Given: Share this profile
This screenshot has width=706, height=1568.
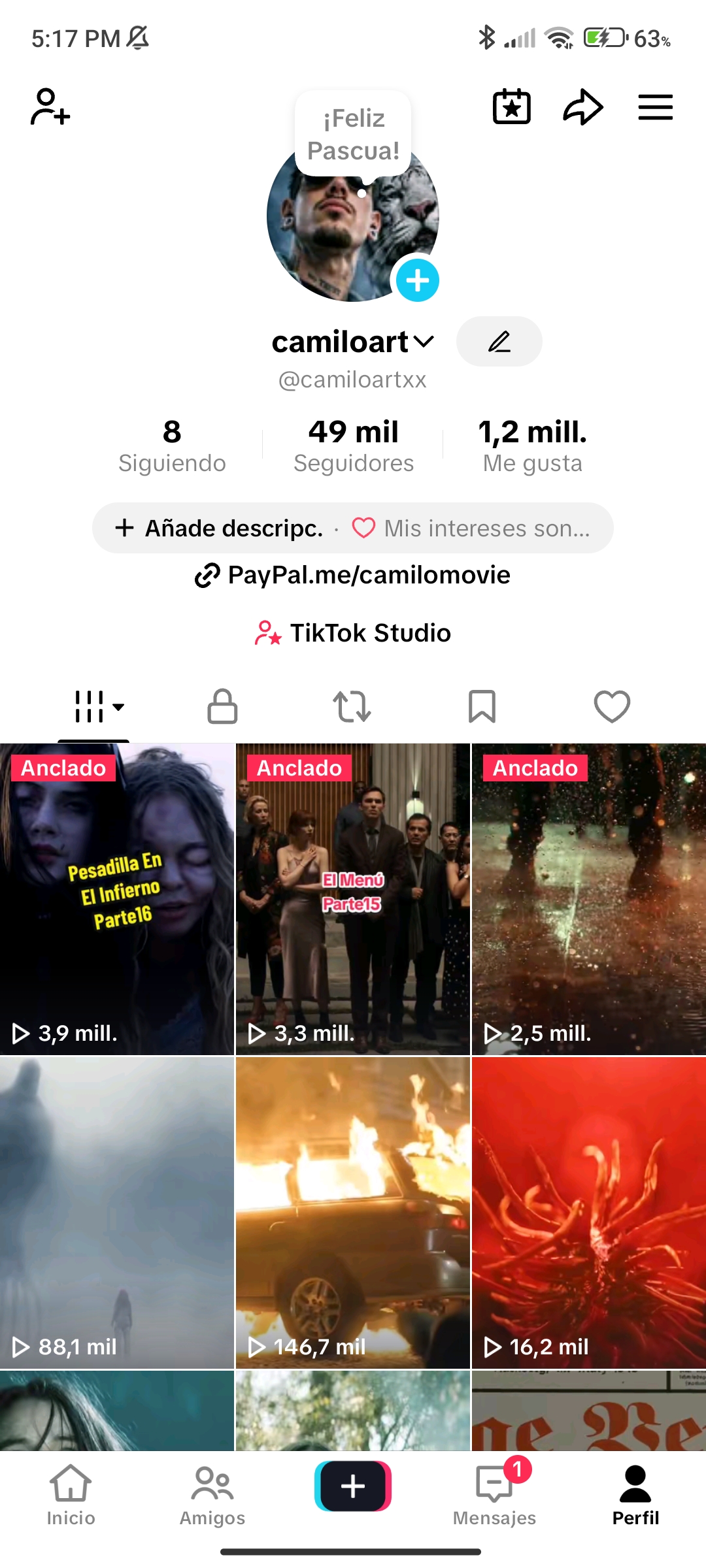Looking at the screenshot, I should coord(583,107).
